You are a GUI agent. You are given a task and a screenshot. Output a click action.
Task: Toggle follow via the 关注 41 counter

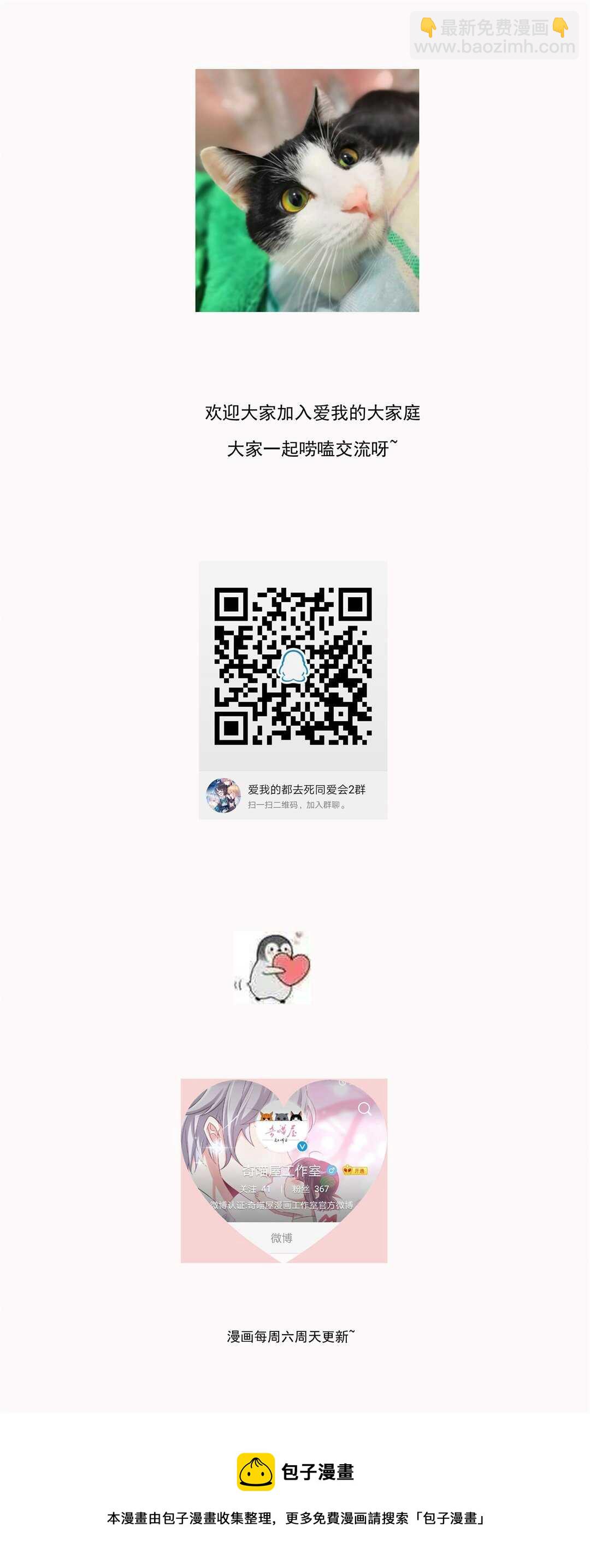(255, 1188)
